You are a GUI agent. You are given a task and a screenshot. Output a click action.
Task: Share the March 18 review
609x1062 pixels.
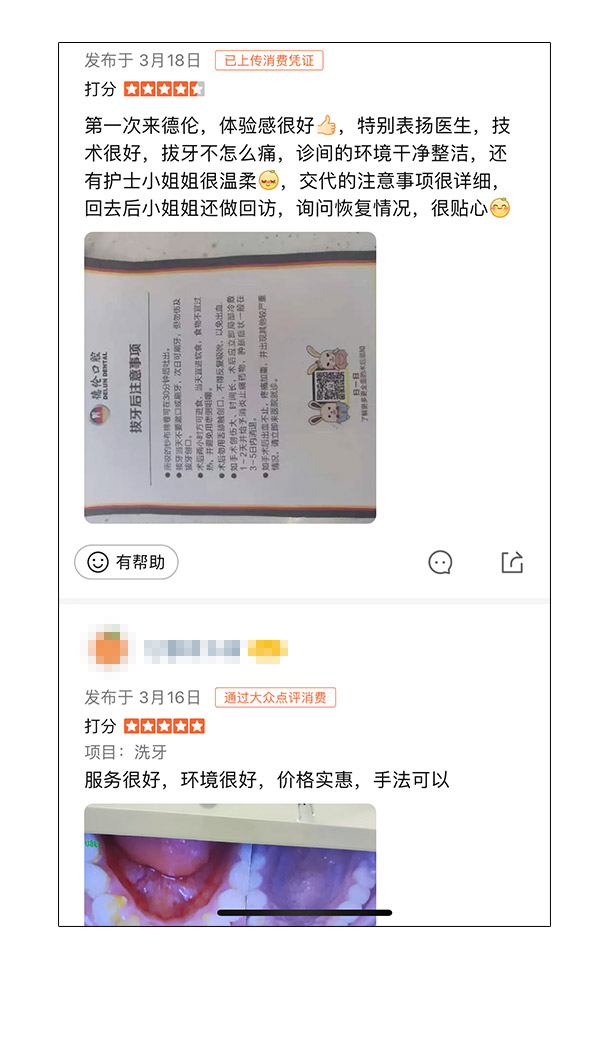click(512, 562)
